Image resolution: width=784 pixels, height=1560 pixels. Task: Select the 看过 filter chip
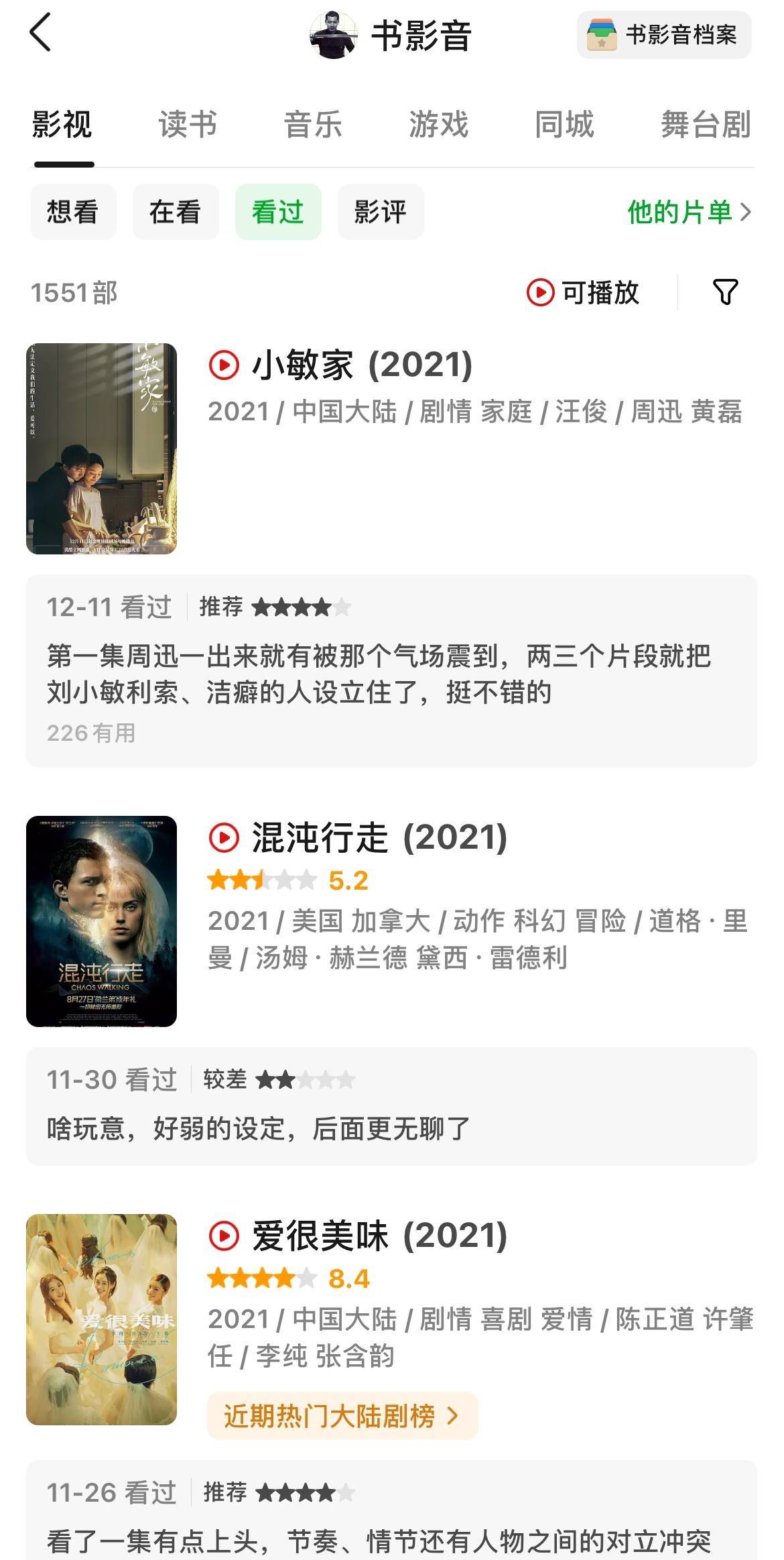tap(278, 212)
